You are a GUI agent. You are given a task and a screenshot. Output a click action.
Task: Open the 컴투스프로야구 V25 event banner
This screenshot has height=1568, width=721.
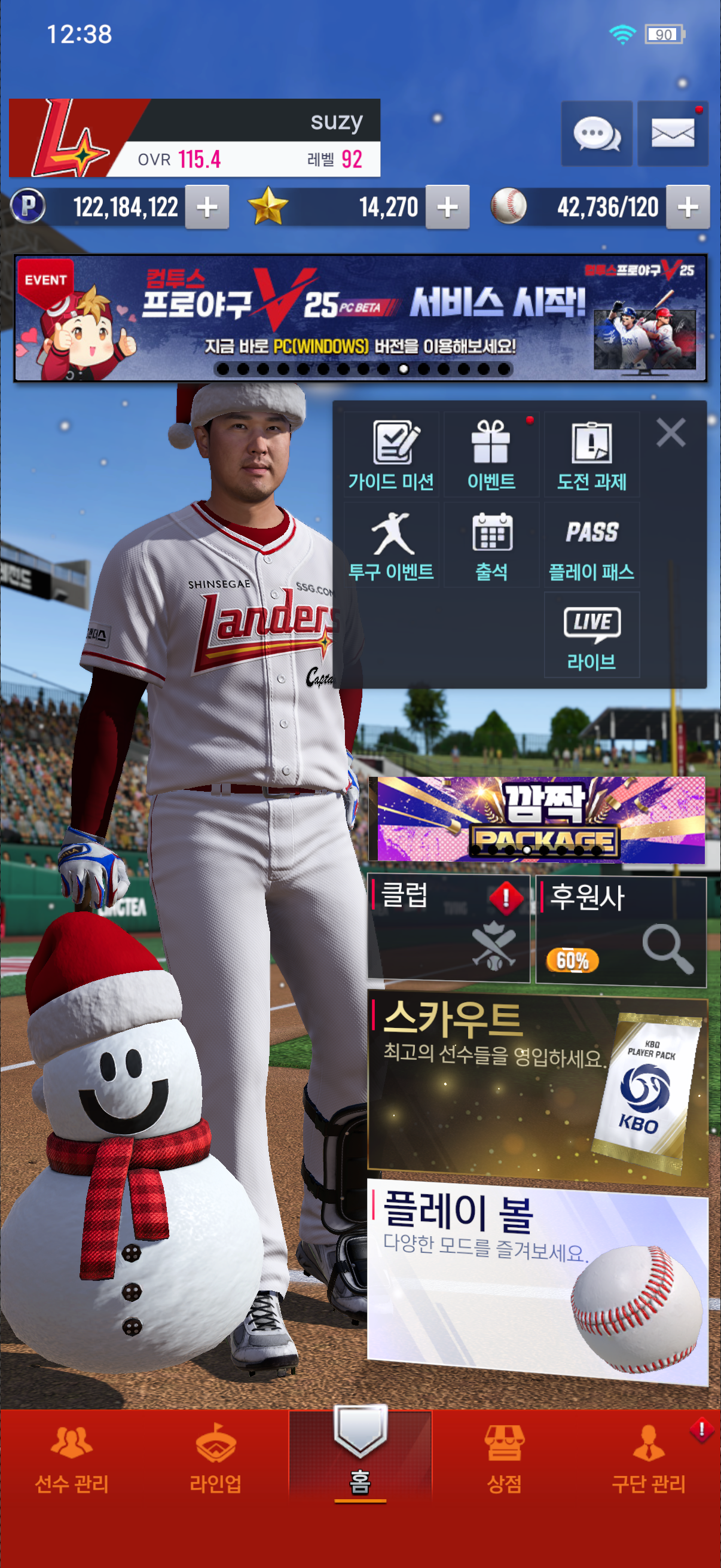click(360, 318)
